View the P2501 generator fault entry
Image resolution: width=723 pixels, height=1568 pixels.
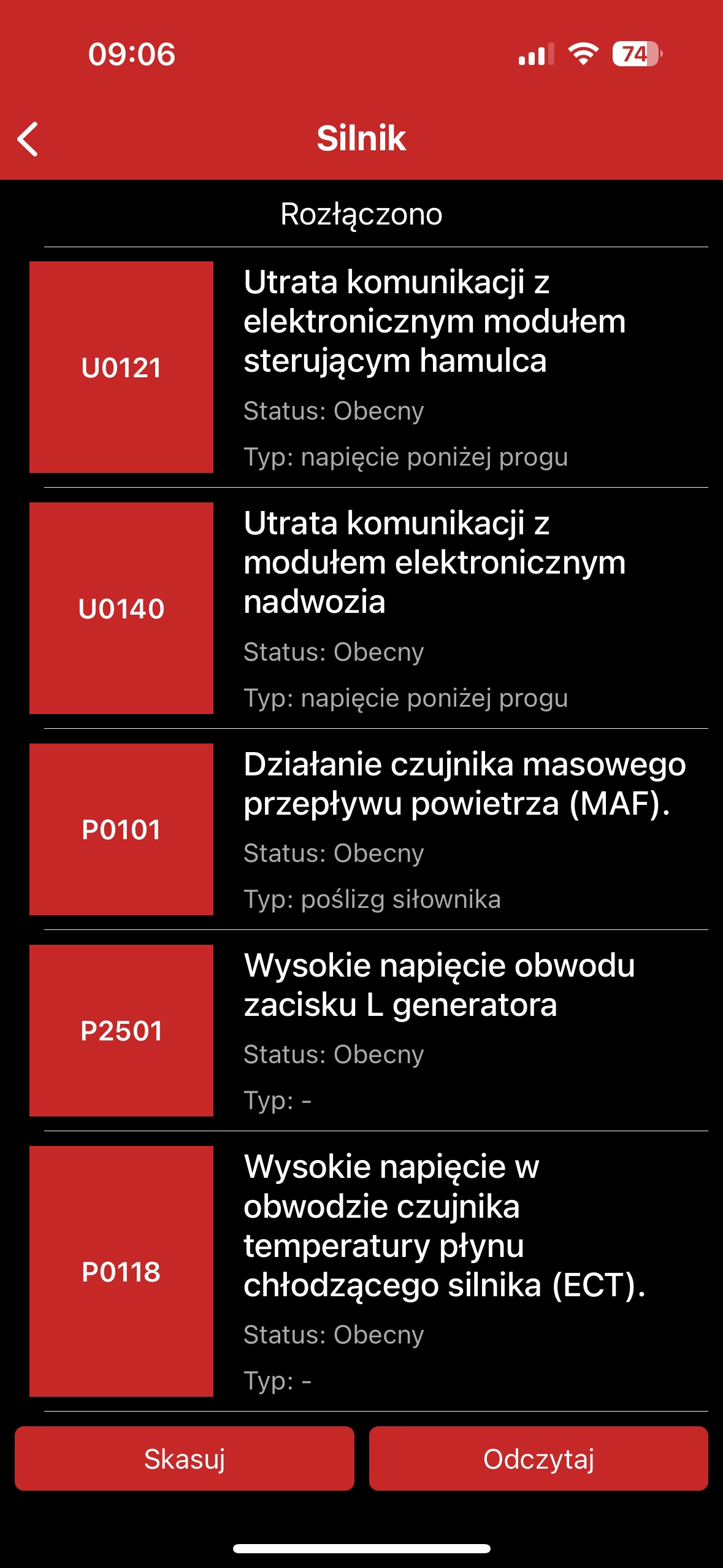(x=368, y=1030)
